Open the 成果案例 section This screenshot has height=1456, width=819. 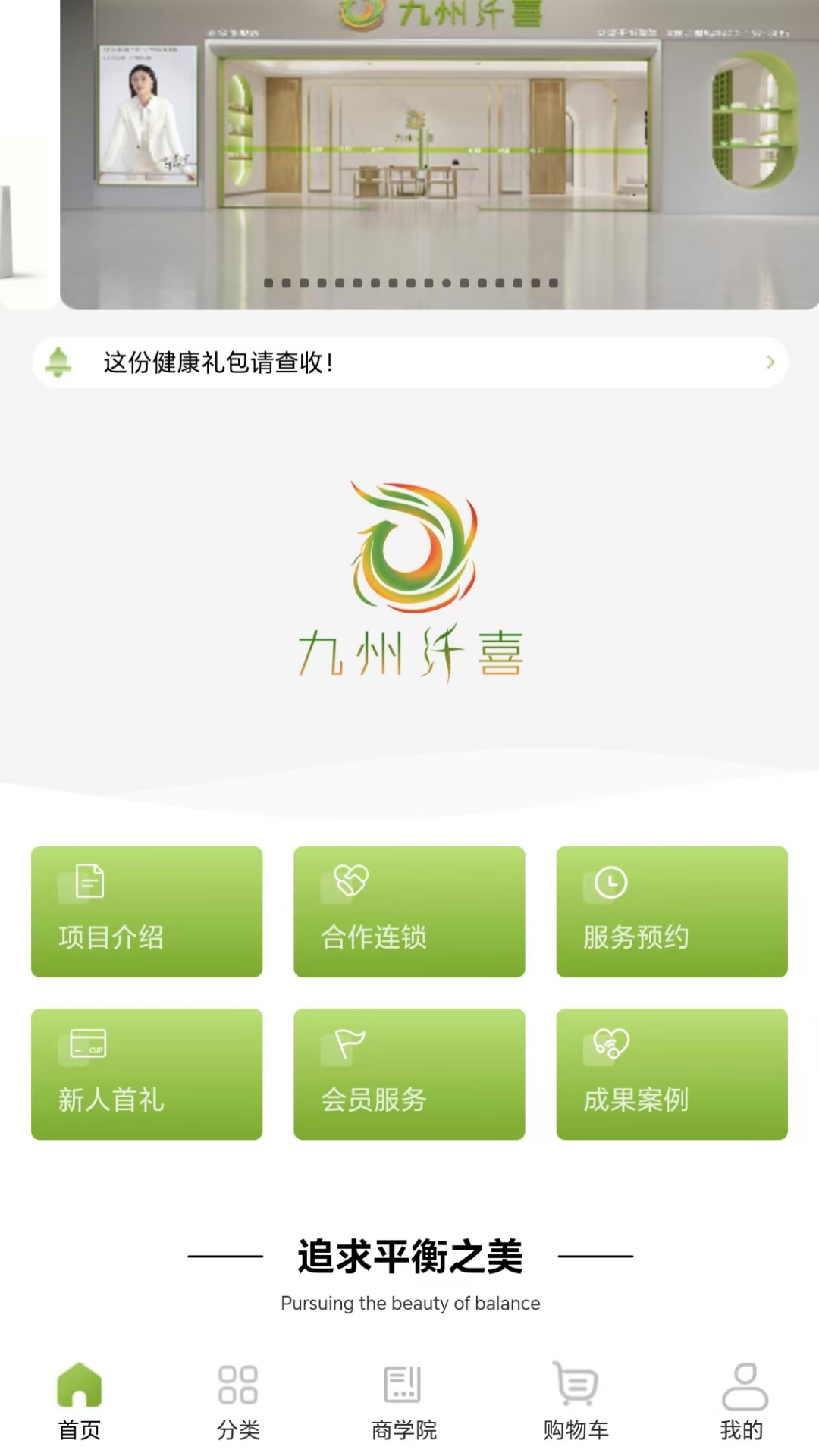[x=672, y=1074]
